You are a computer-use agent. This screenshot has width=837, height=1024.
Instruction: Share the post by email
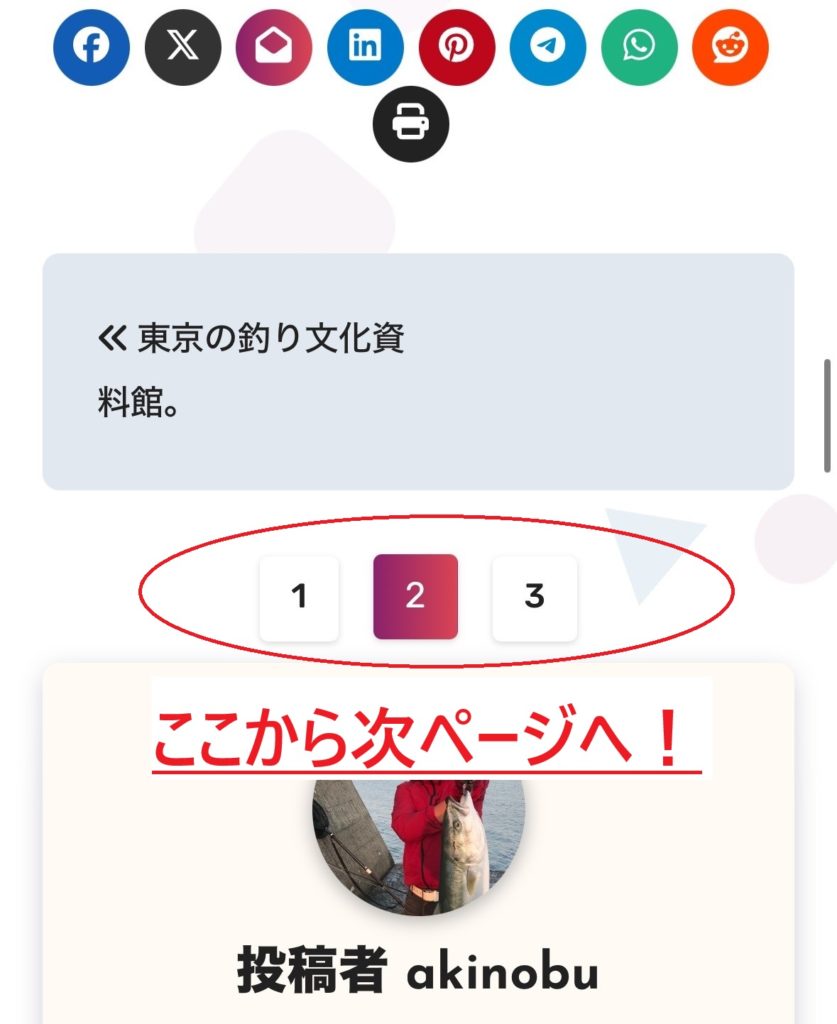[274, 47]
